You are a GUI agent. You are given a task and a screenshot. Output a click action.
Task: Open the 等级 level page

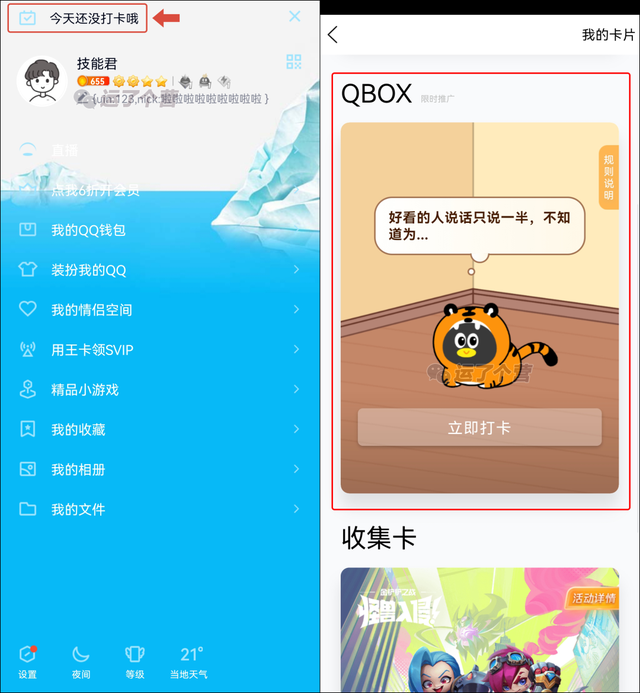(134, 662)
